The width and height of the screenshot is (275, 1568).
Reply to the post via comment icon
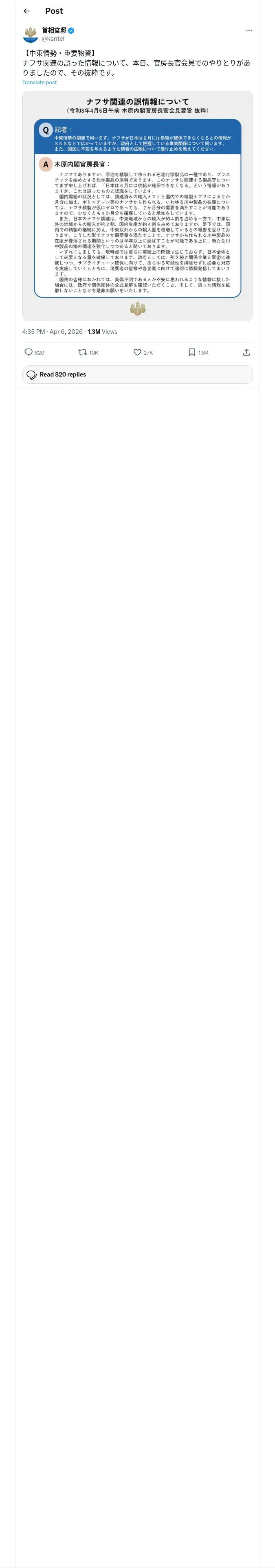click(x=29, y=353)
